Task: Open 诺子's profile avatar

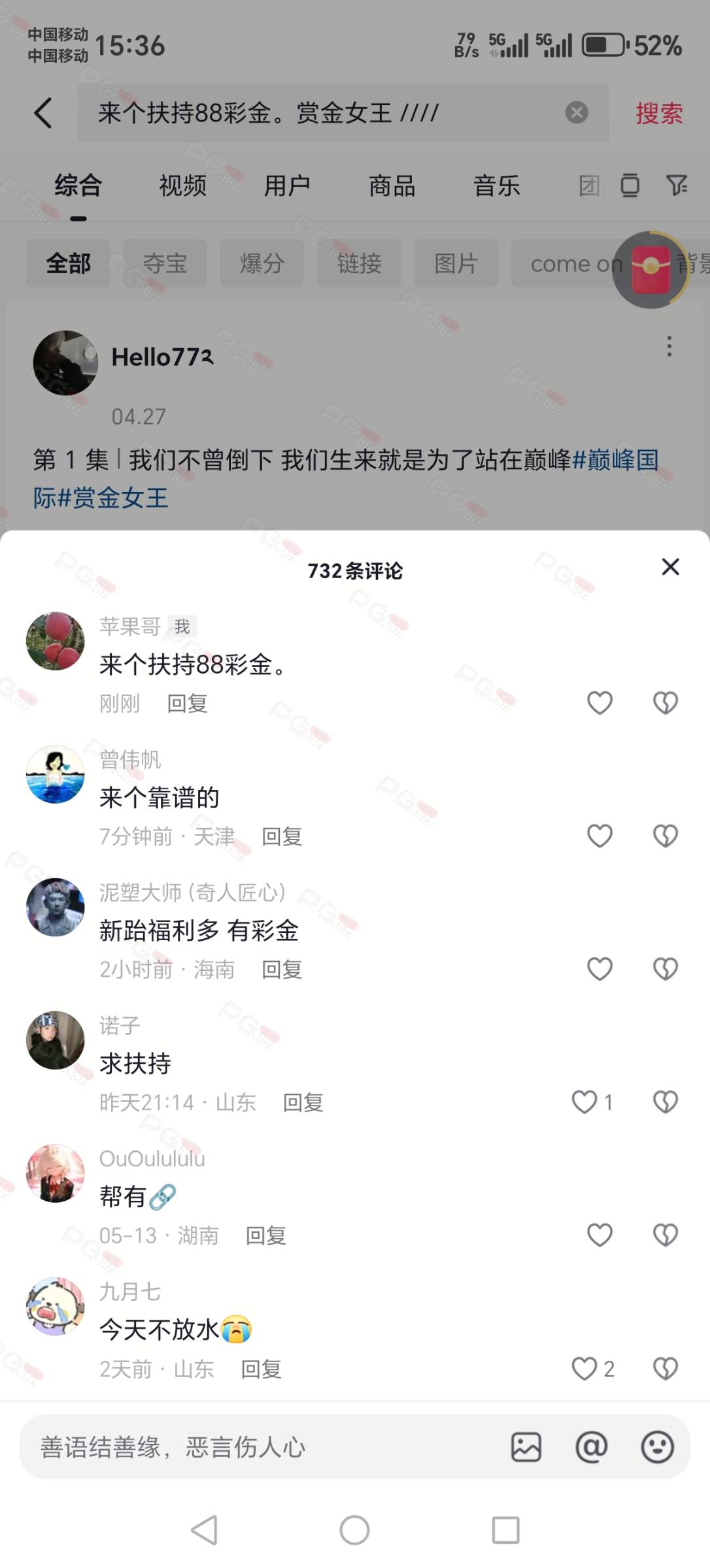Action: pos(55,1040)
